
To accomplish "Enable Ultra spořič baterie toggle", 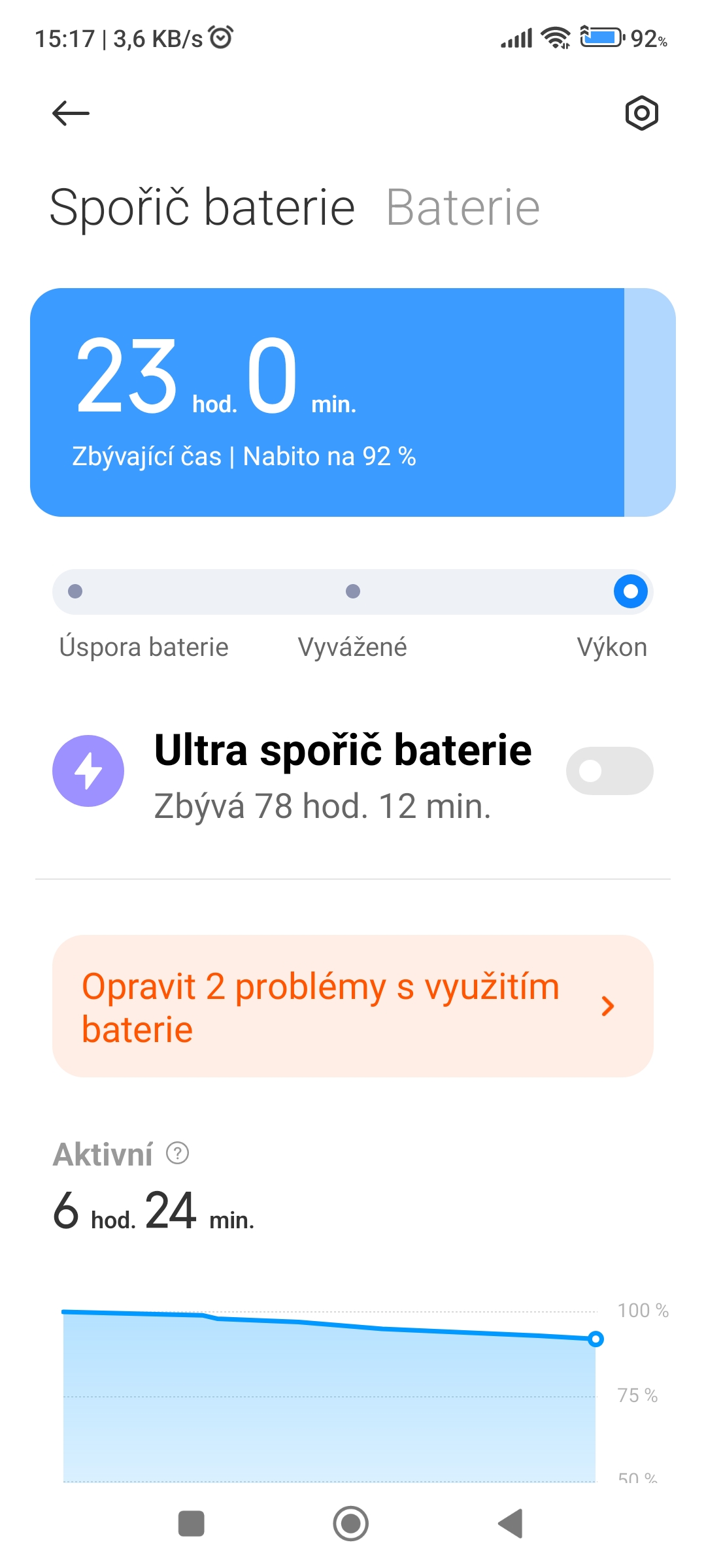I will click(x=609, y=771).
